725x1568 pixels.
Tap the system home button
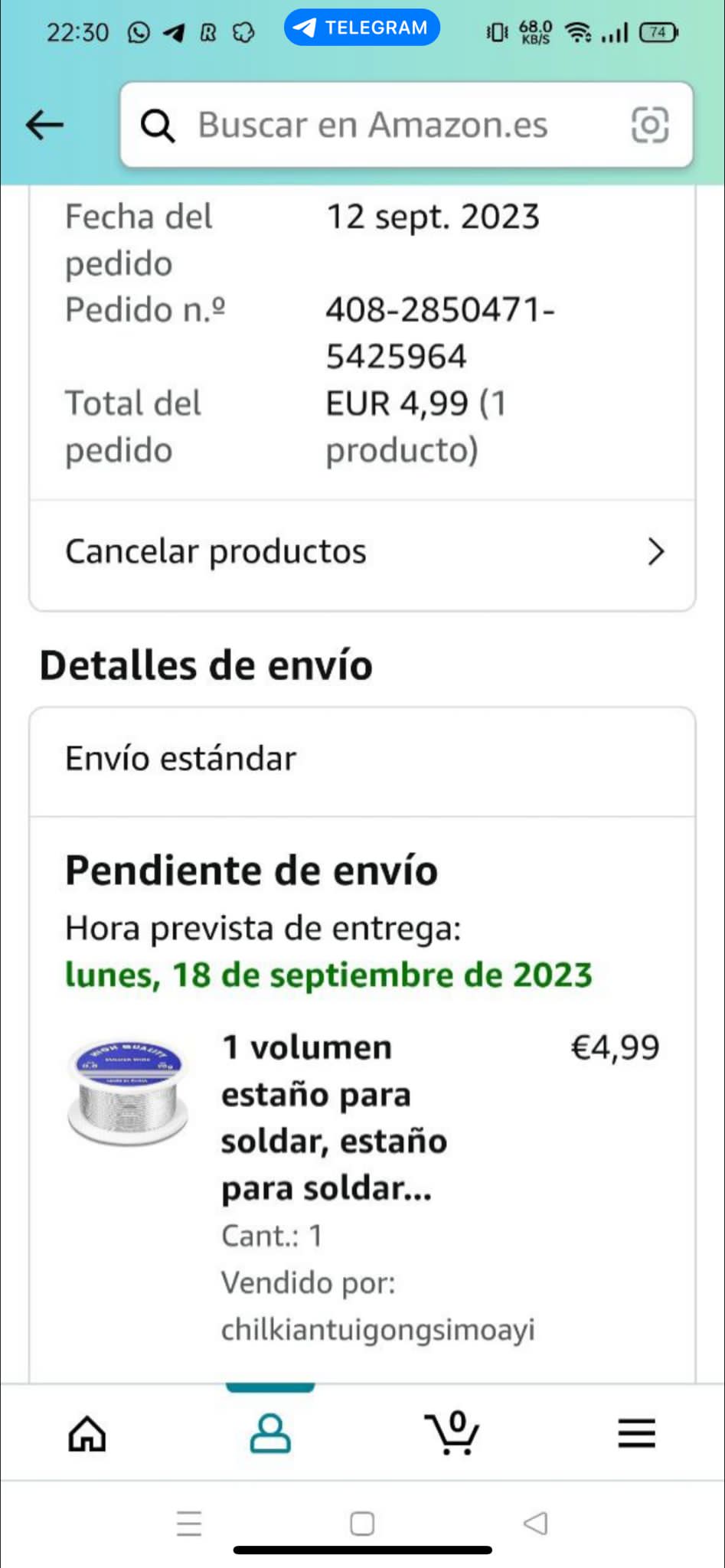362,1524
